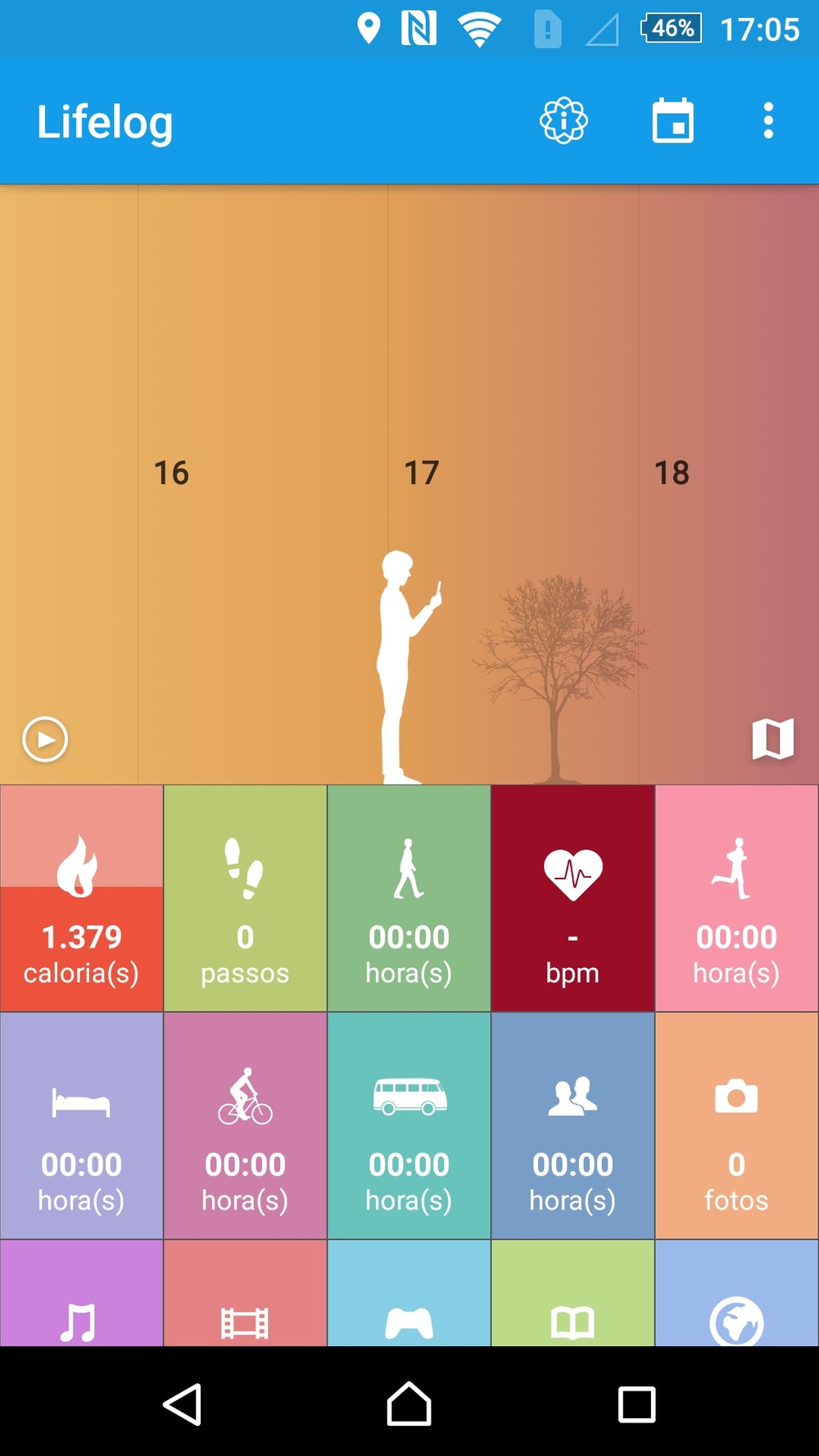The image size is (819, 1456).
Task: Open the passos steps tile
Action: coord(246,898)
